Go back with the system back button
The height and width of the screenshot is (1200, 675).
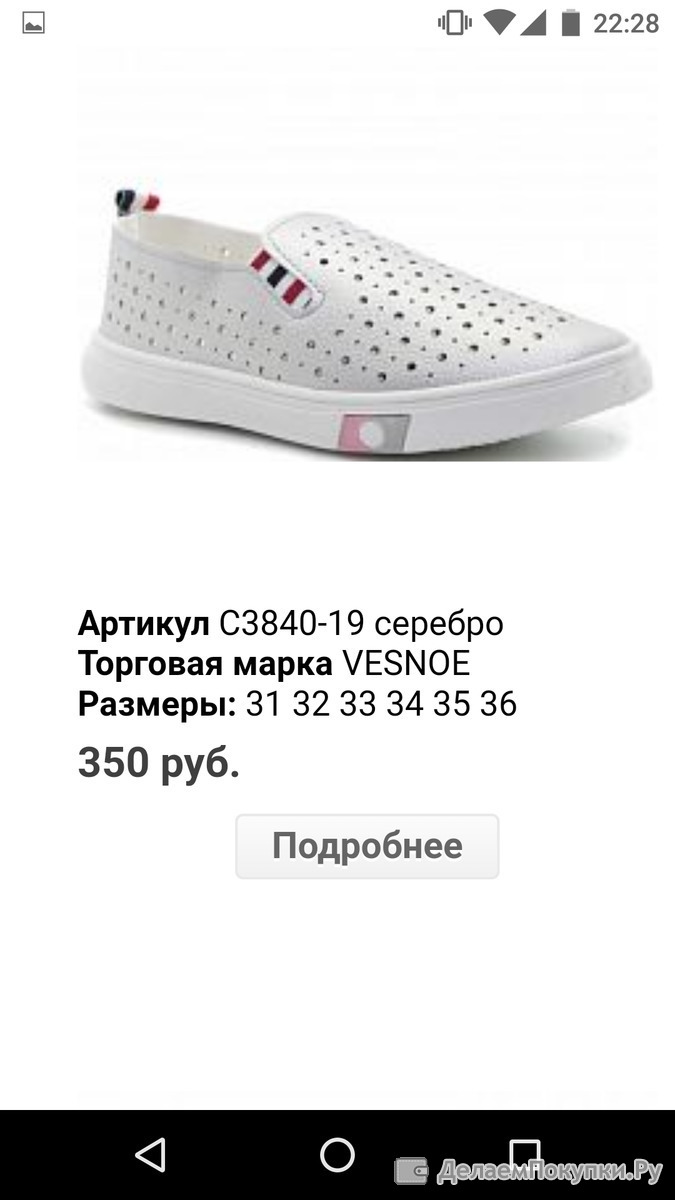click(x=150, y=1155)
